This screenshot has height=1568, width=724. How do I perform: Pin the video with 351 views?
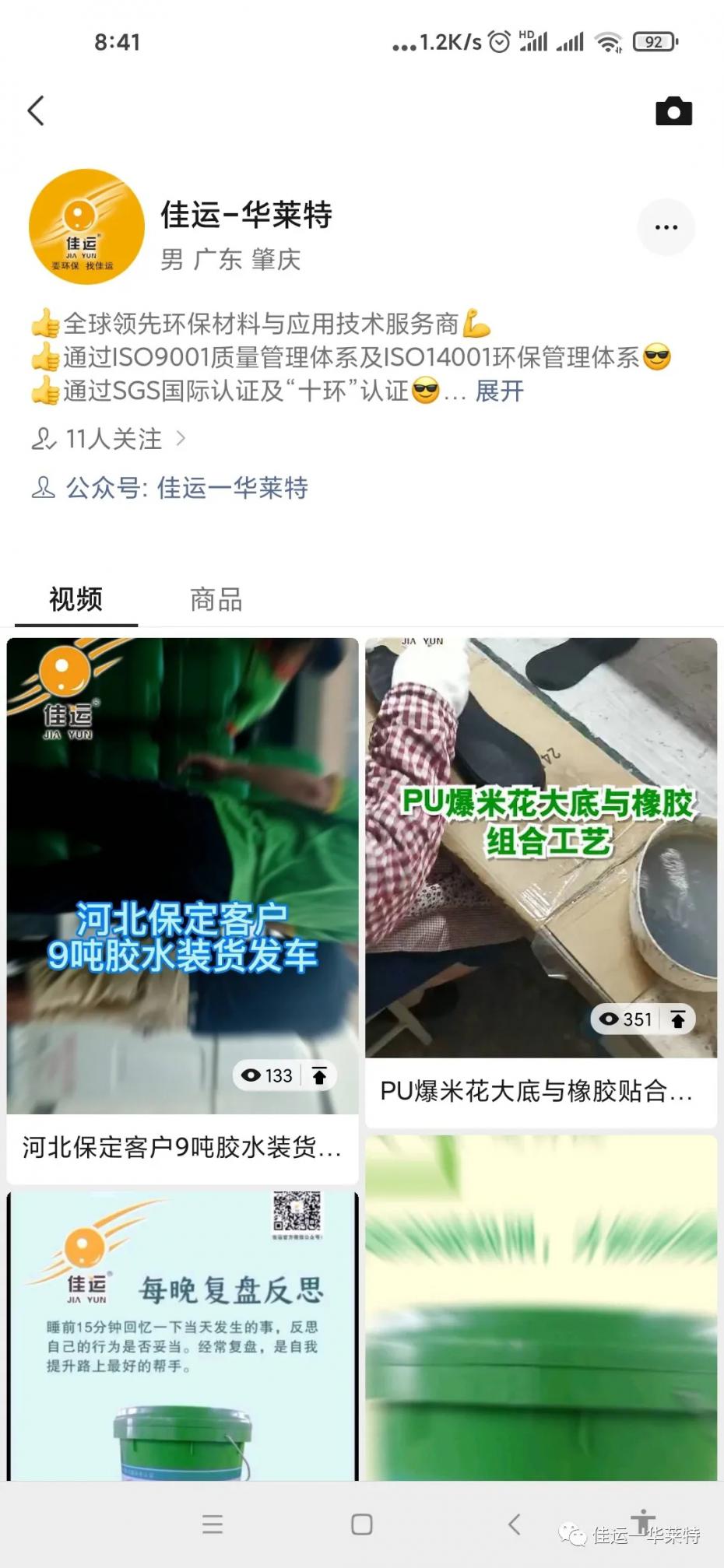coord(678,1019)
